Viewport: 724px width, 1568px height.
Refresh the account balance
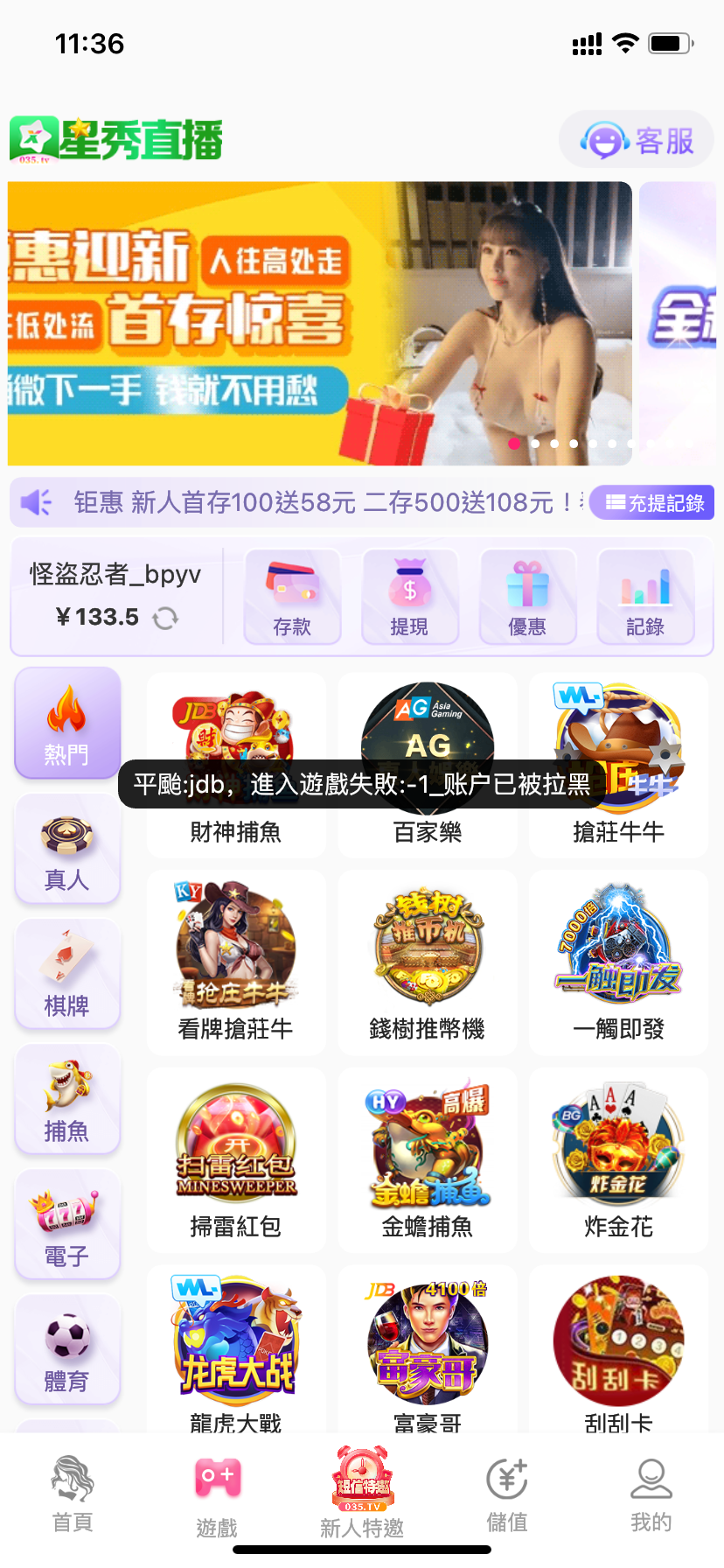coord(165,619)
